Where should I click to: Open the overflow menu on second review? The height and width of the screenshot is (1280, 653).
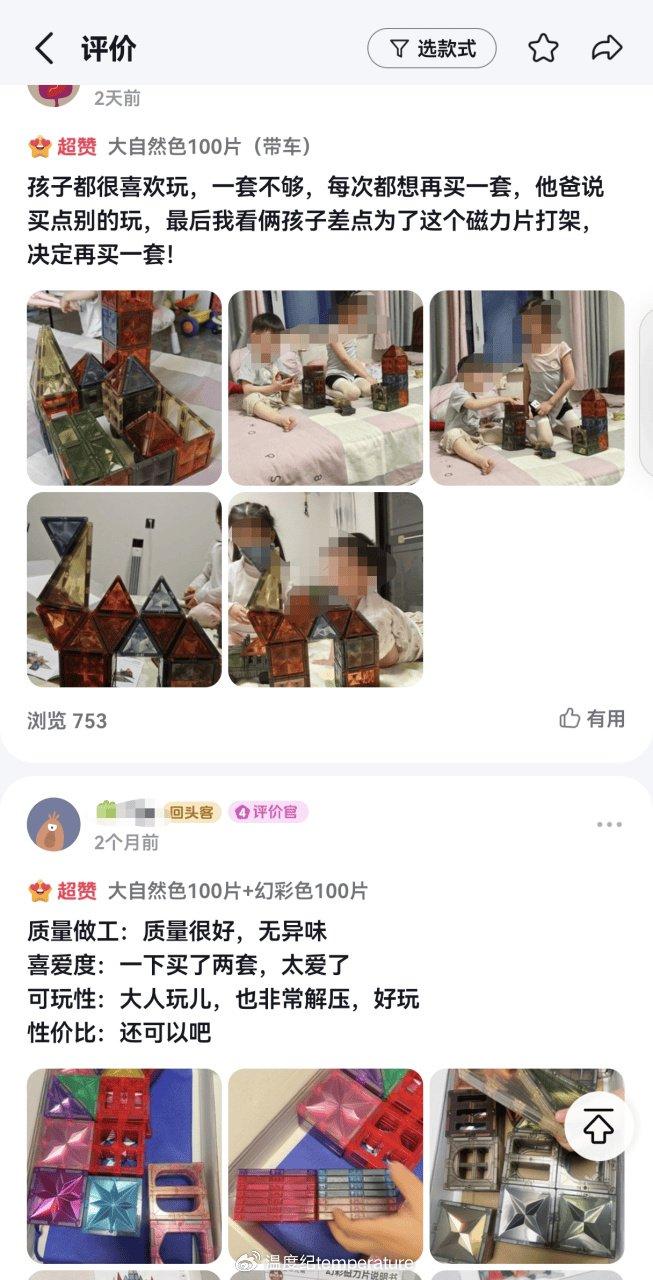click(609, 824)
